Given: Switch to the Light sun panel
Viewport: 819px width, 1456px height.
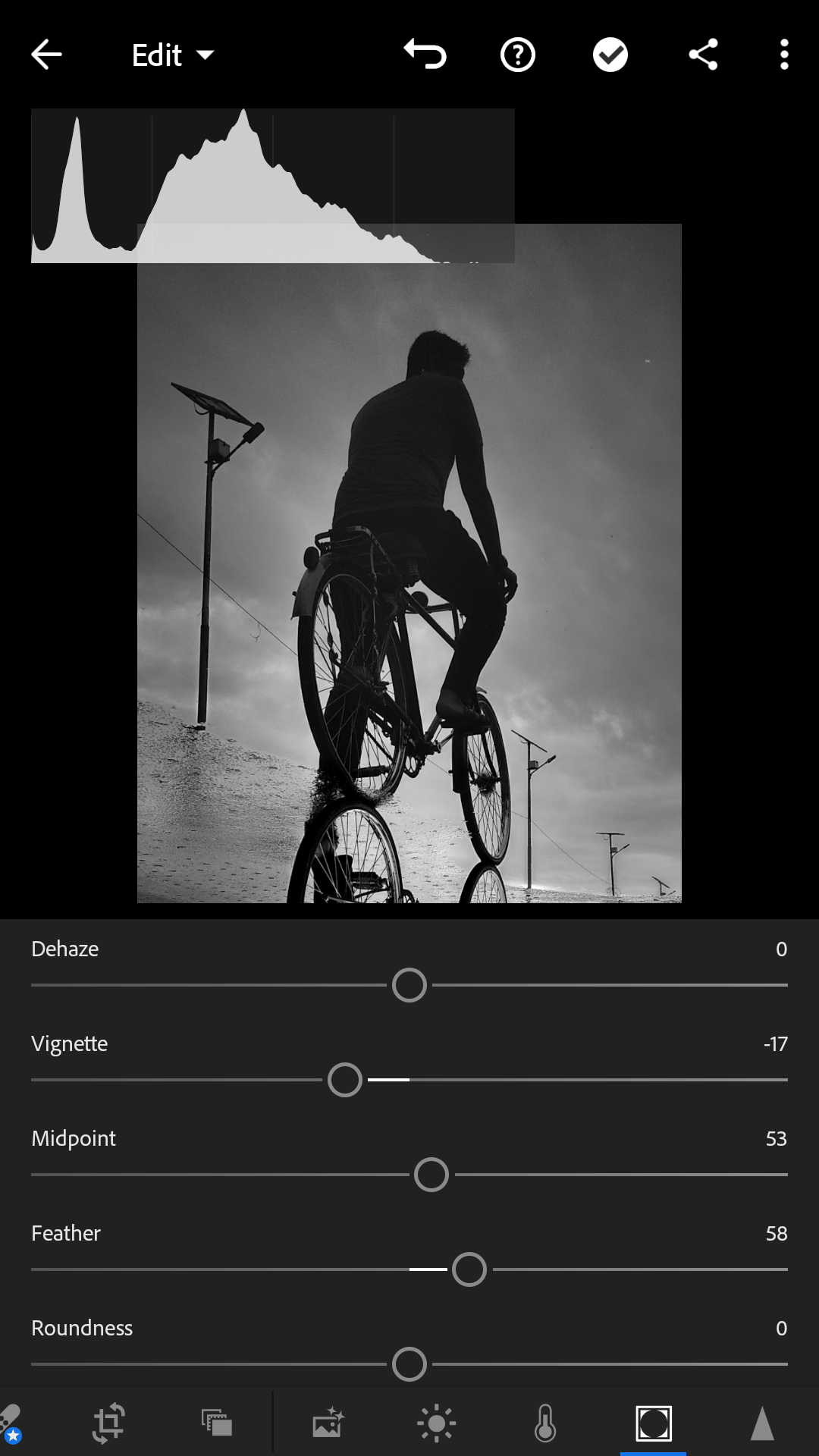Looking at the screenshot, I should 436,1423.
